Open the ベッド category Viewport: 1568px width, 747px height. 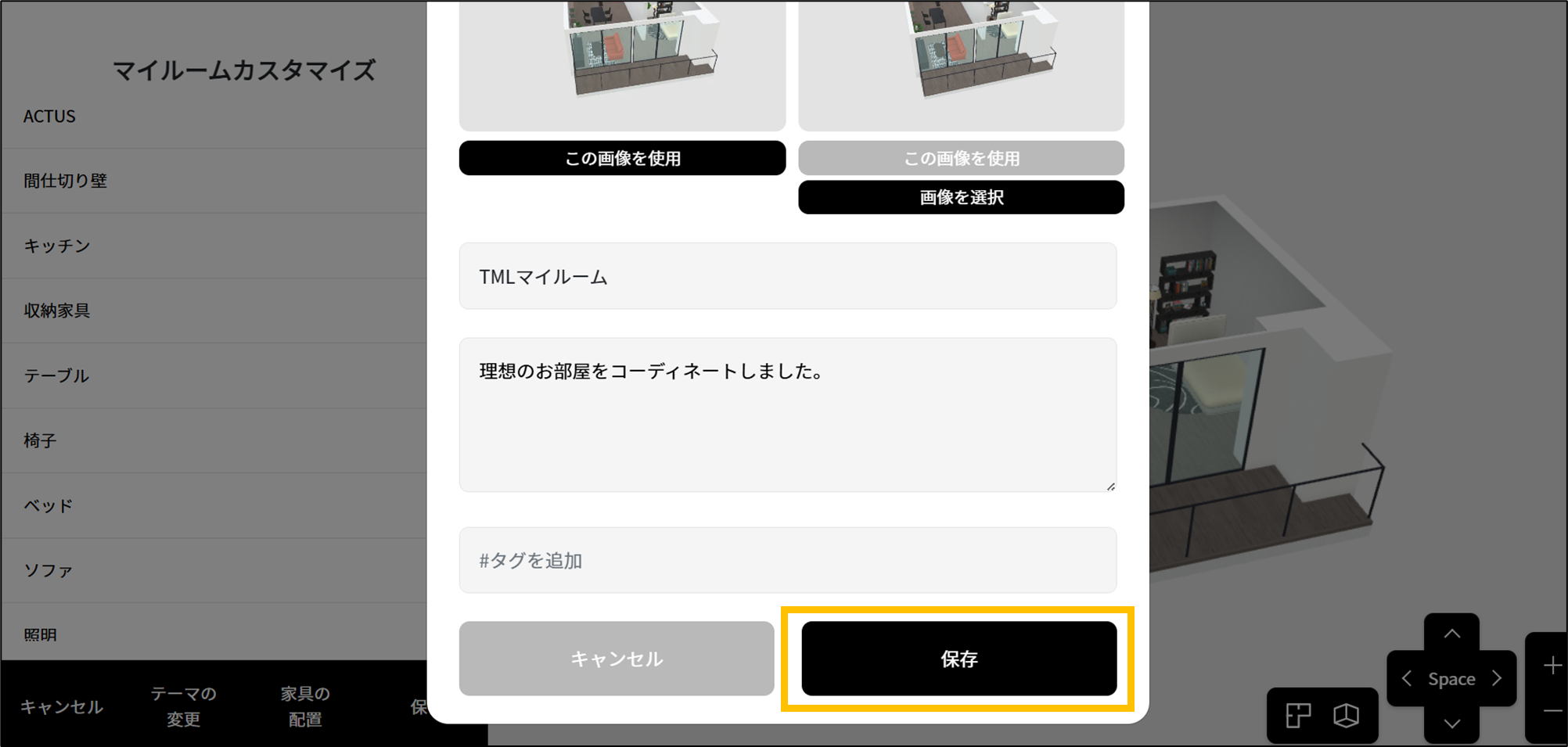coord(49,505)
